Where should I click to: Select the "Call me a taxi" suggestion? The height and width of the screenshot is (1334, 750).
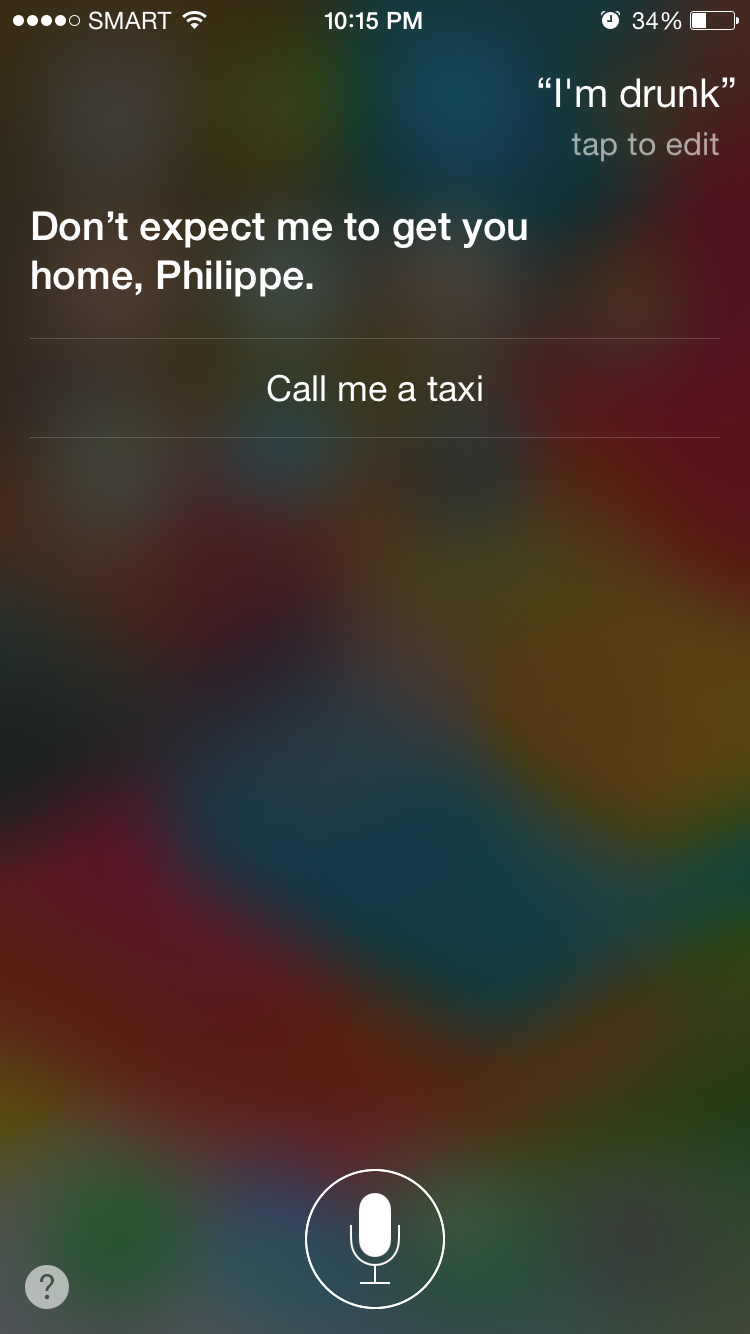click(x=375, y=388)
